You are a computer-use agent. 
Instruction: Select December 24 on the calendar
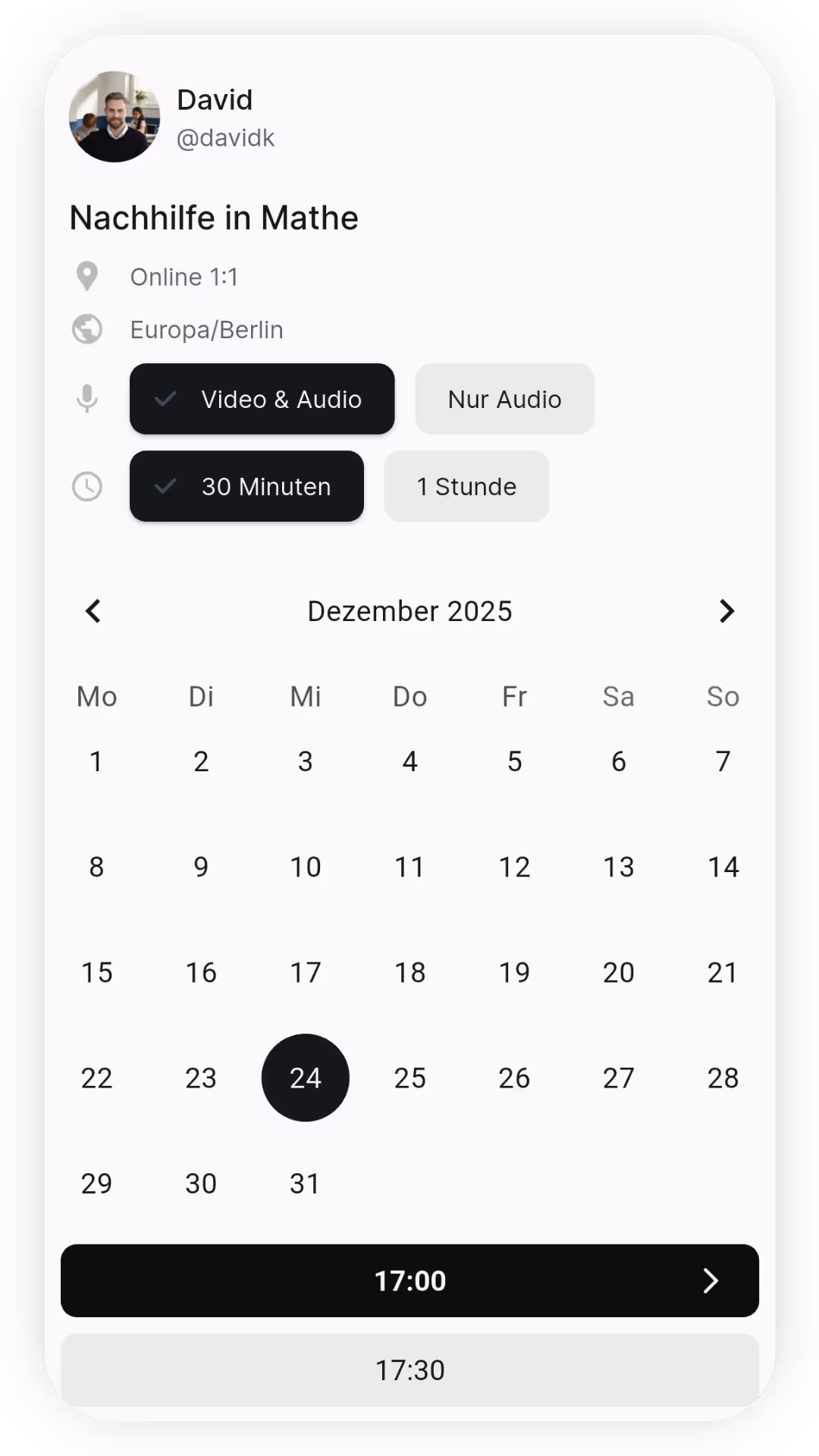[305, 1078]
